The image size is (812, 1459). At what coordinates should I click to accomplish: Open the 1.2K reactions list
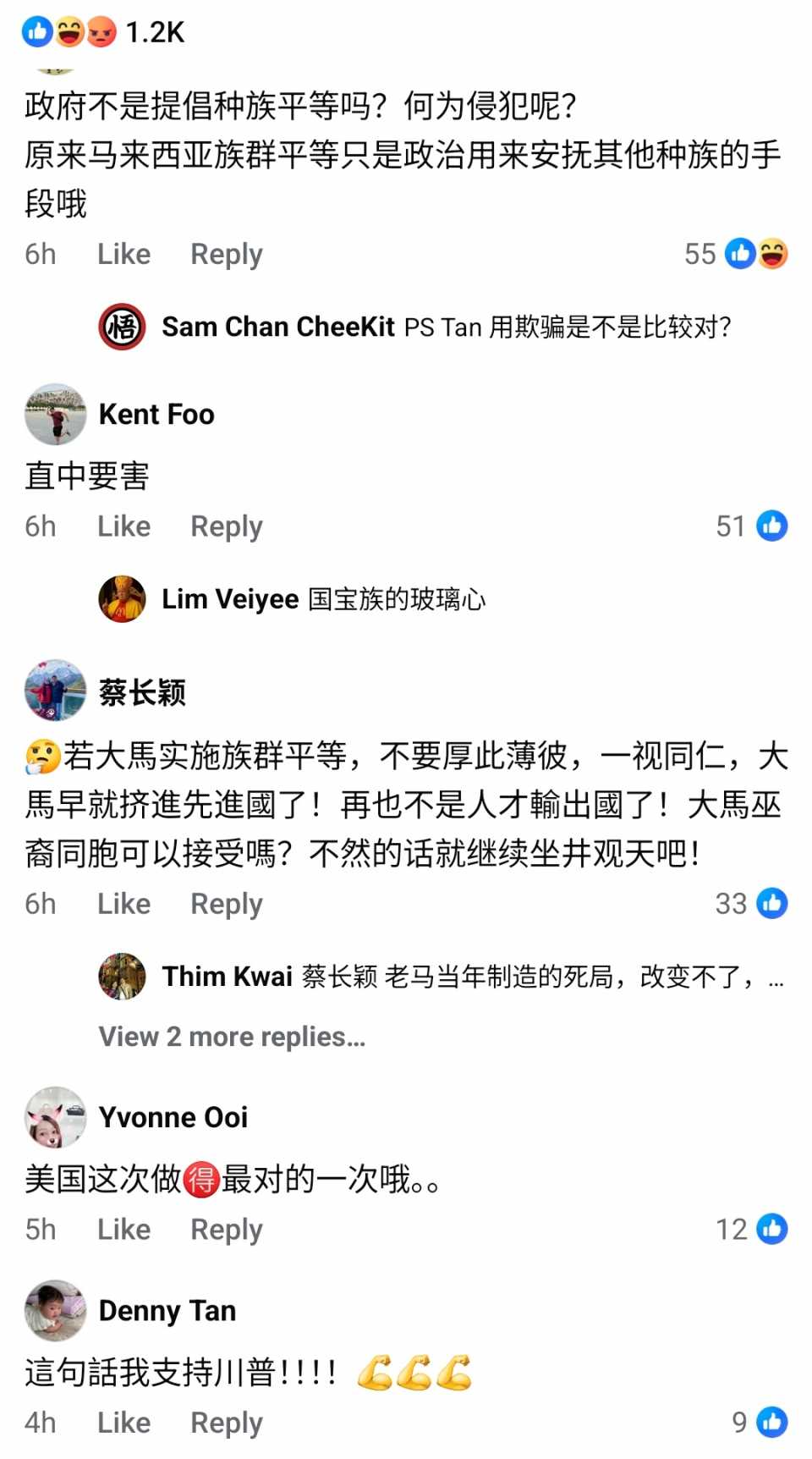pos(103,32)
